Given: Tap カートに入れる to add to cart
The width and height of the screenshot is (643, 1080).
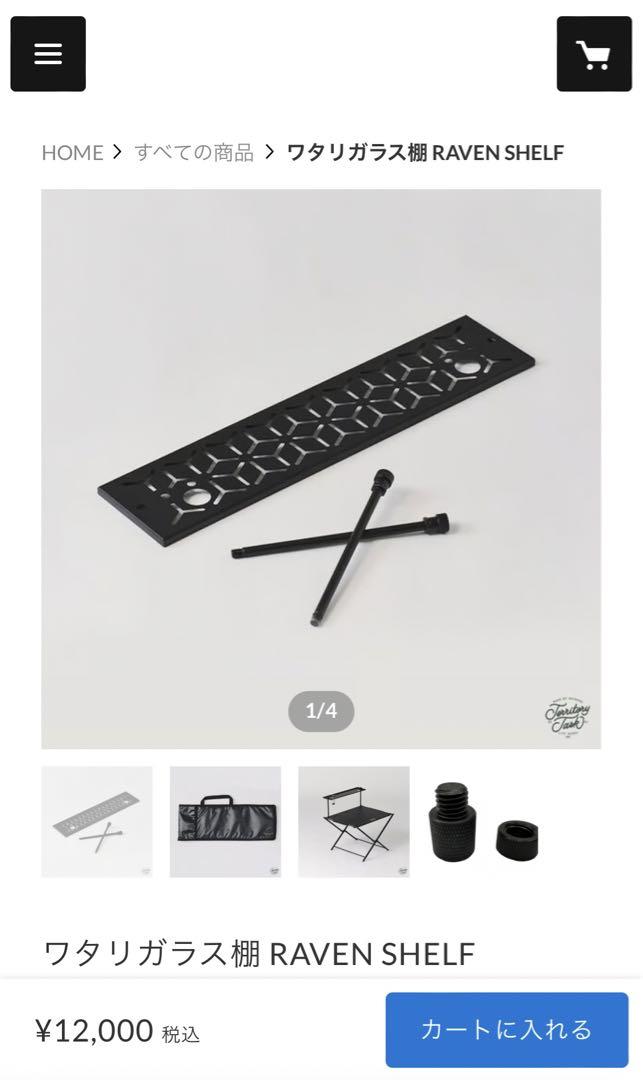Looking at the screenshot, I should (507, 1030).
